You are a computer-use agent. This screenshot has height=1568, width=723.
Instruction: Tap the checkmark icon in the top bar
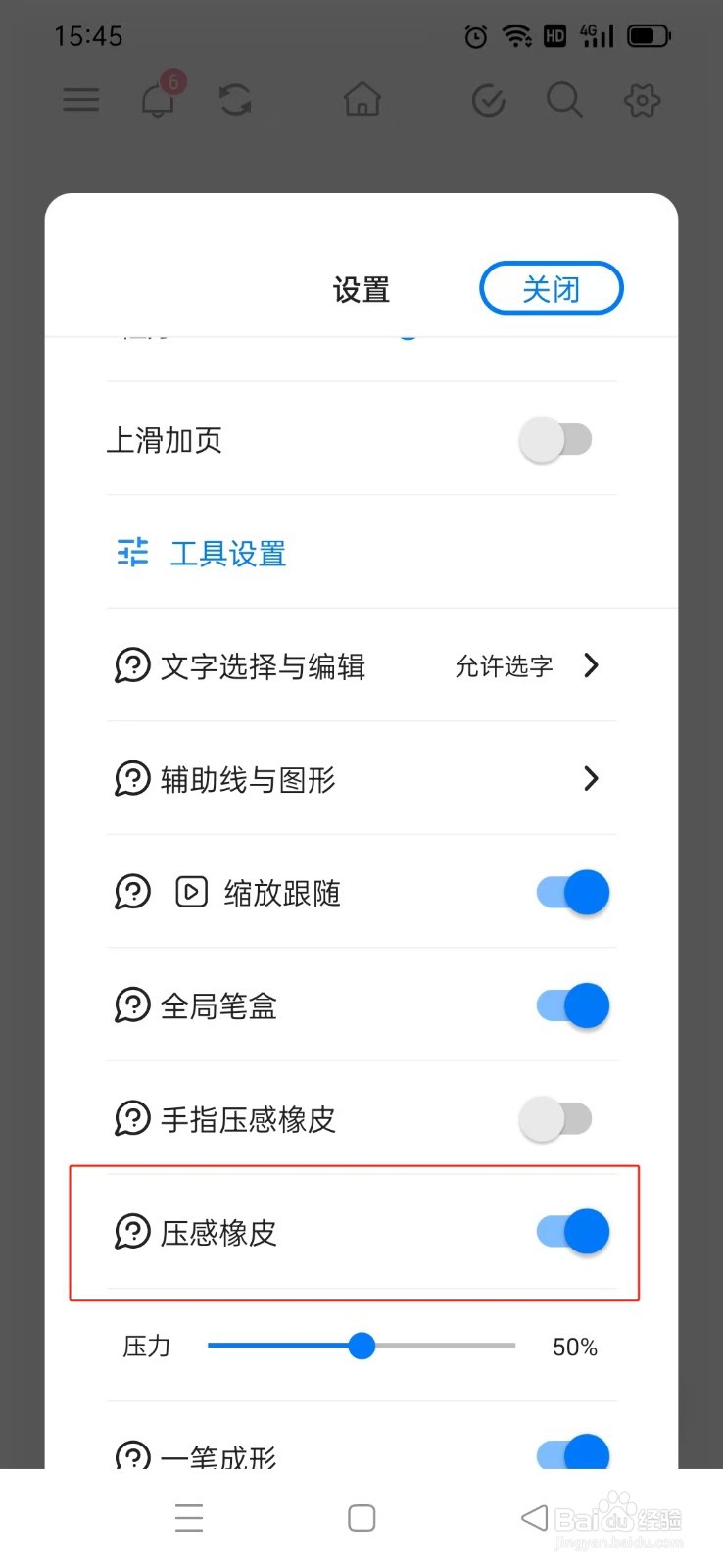(488, 100)
